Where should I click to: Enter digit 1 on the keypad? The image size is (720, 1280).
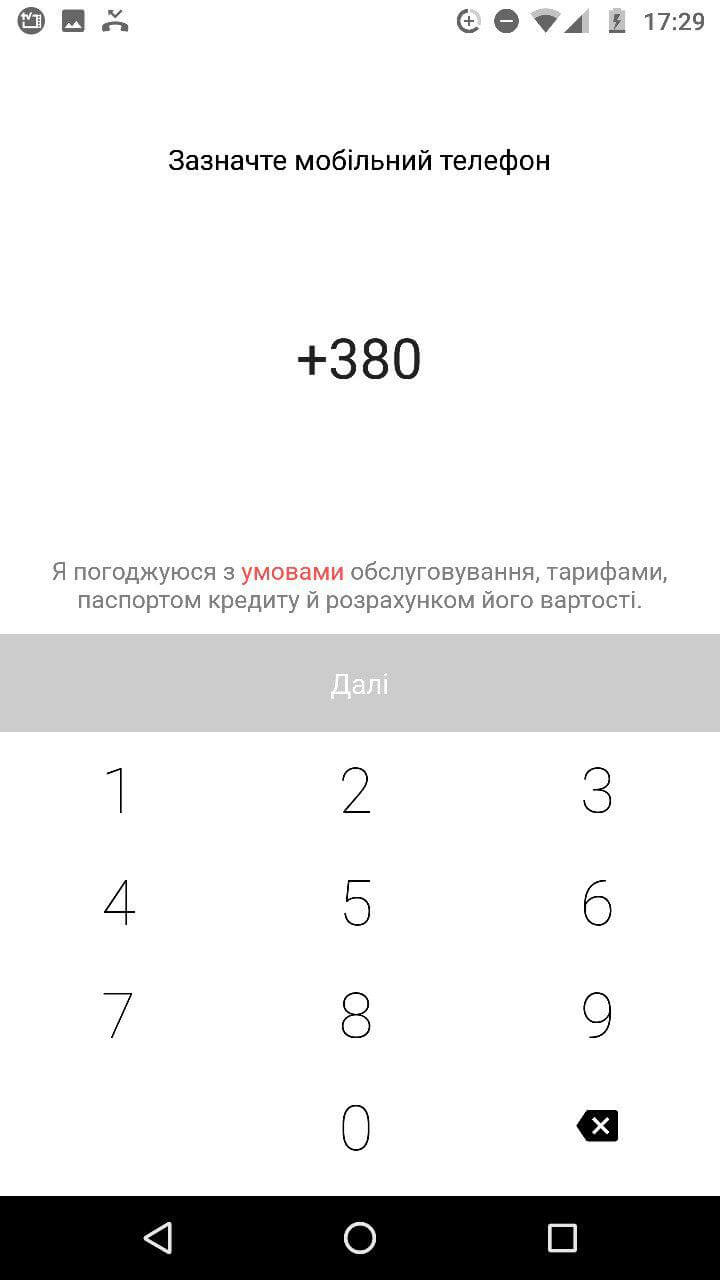[x=118, y=790]
